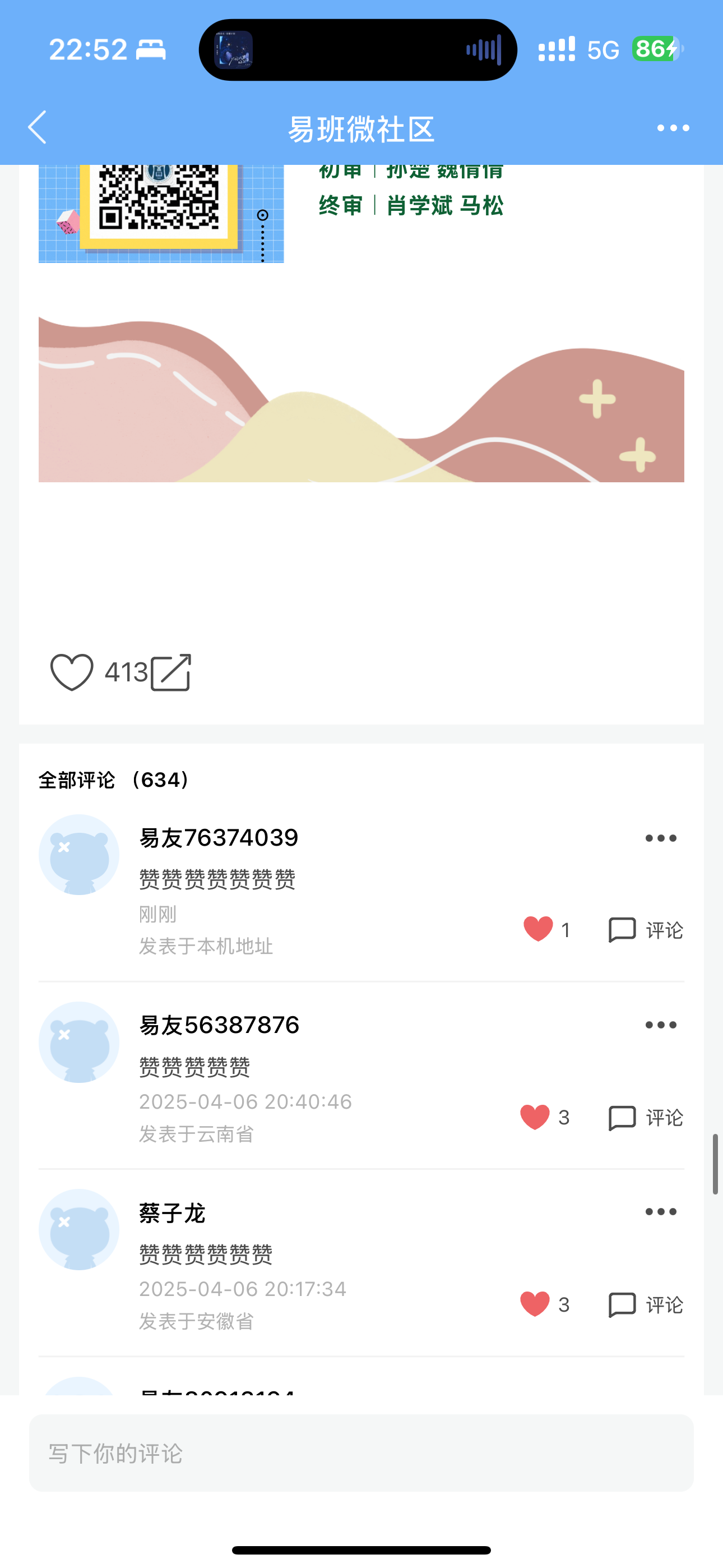Open the overflow menu in the header
723x1568 pixels.
click(673, 128)
